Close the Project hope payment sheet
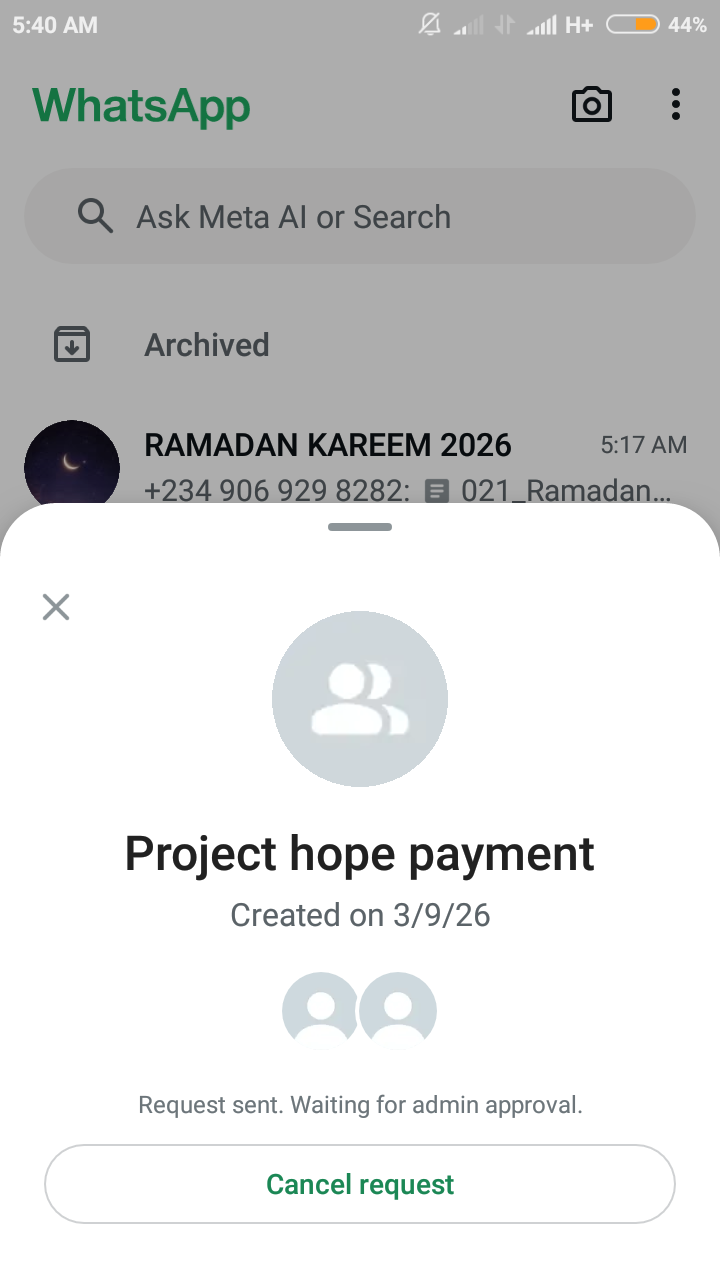Screen dimensions: 720x1280 [56, 607]
